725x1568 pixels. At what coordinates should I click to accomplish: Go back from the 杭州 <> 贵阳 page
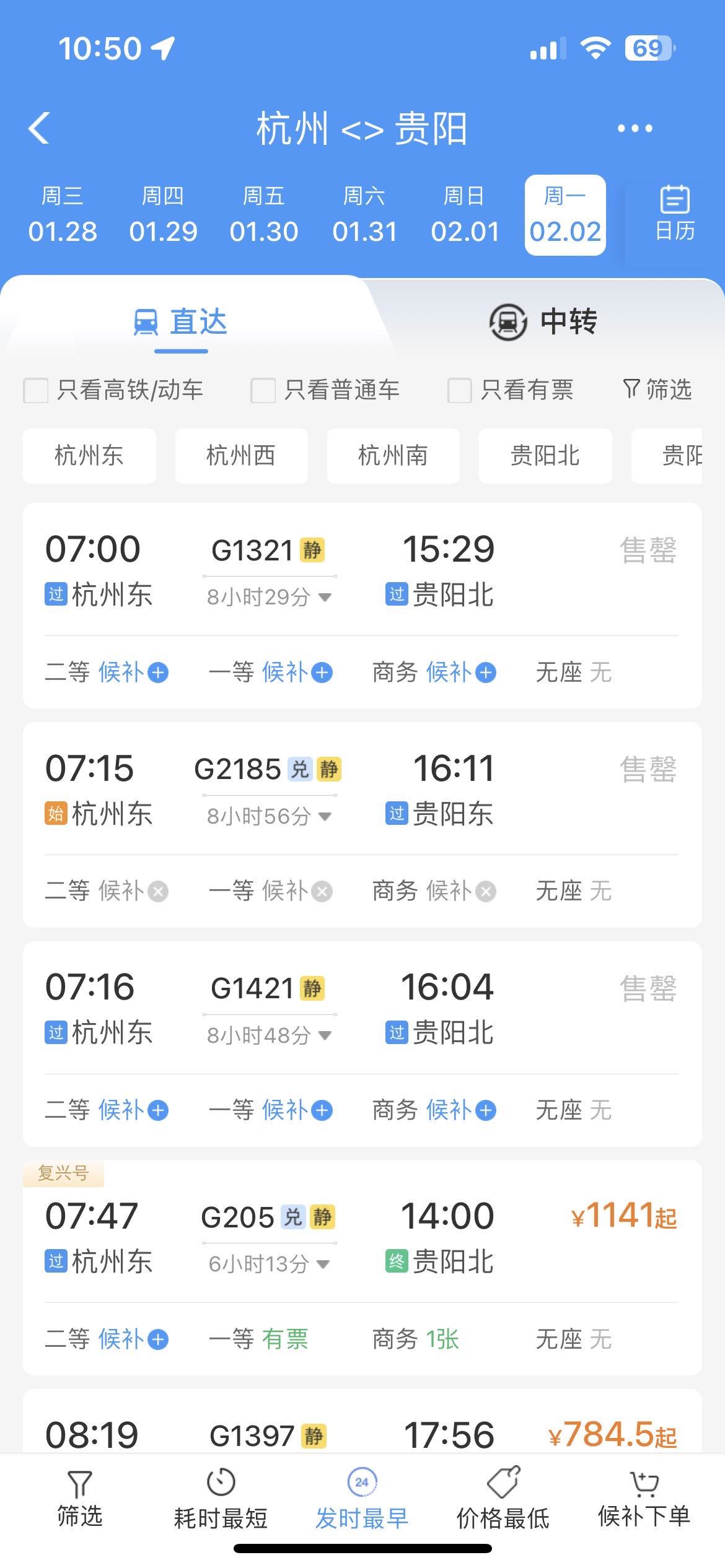[39, 129]
